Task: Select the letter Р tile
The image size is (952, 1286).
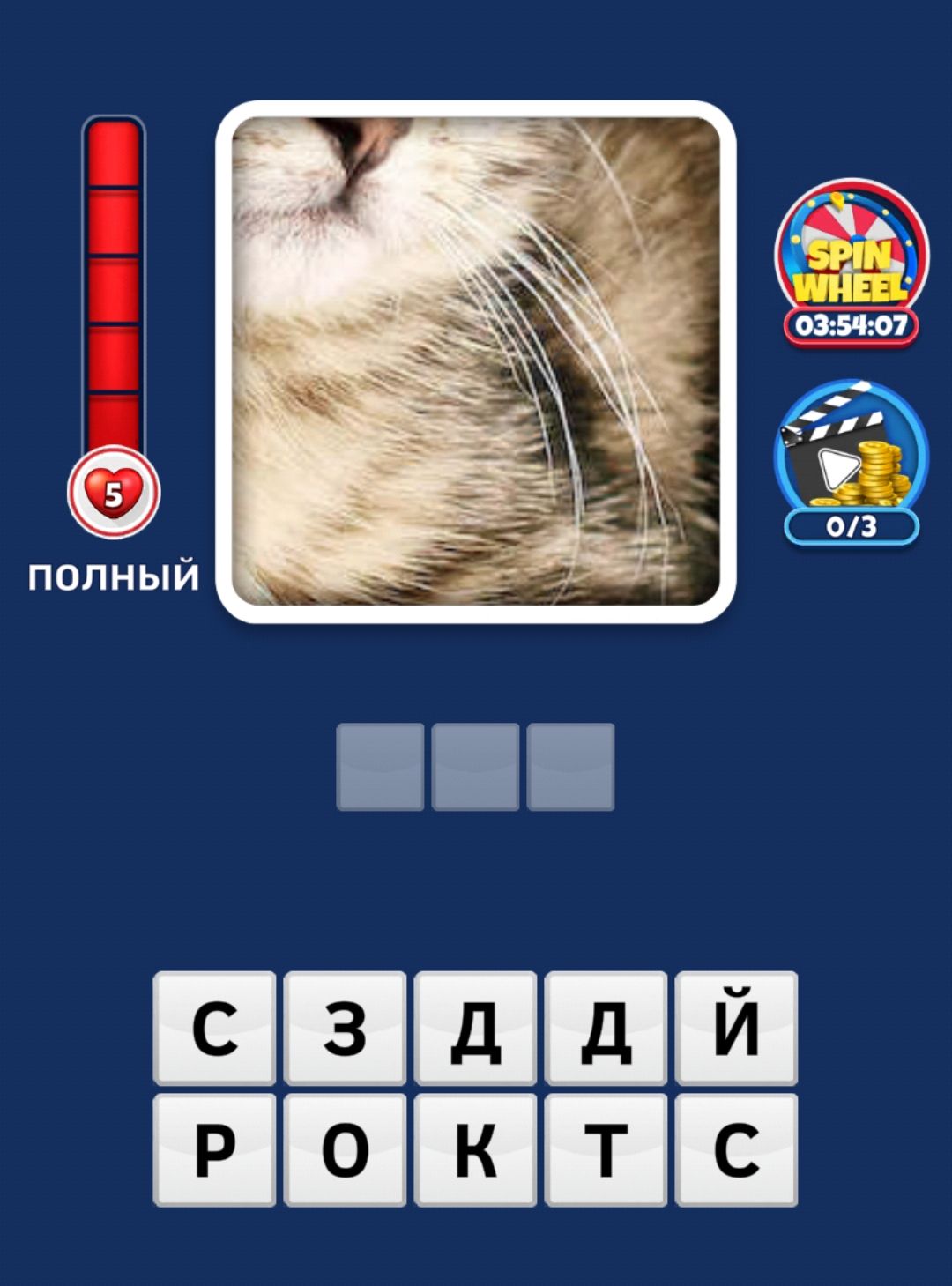Action: pyautogui.click(x=214, y=1149)
